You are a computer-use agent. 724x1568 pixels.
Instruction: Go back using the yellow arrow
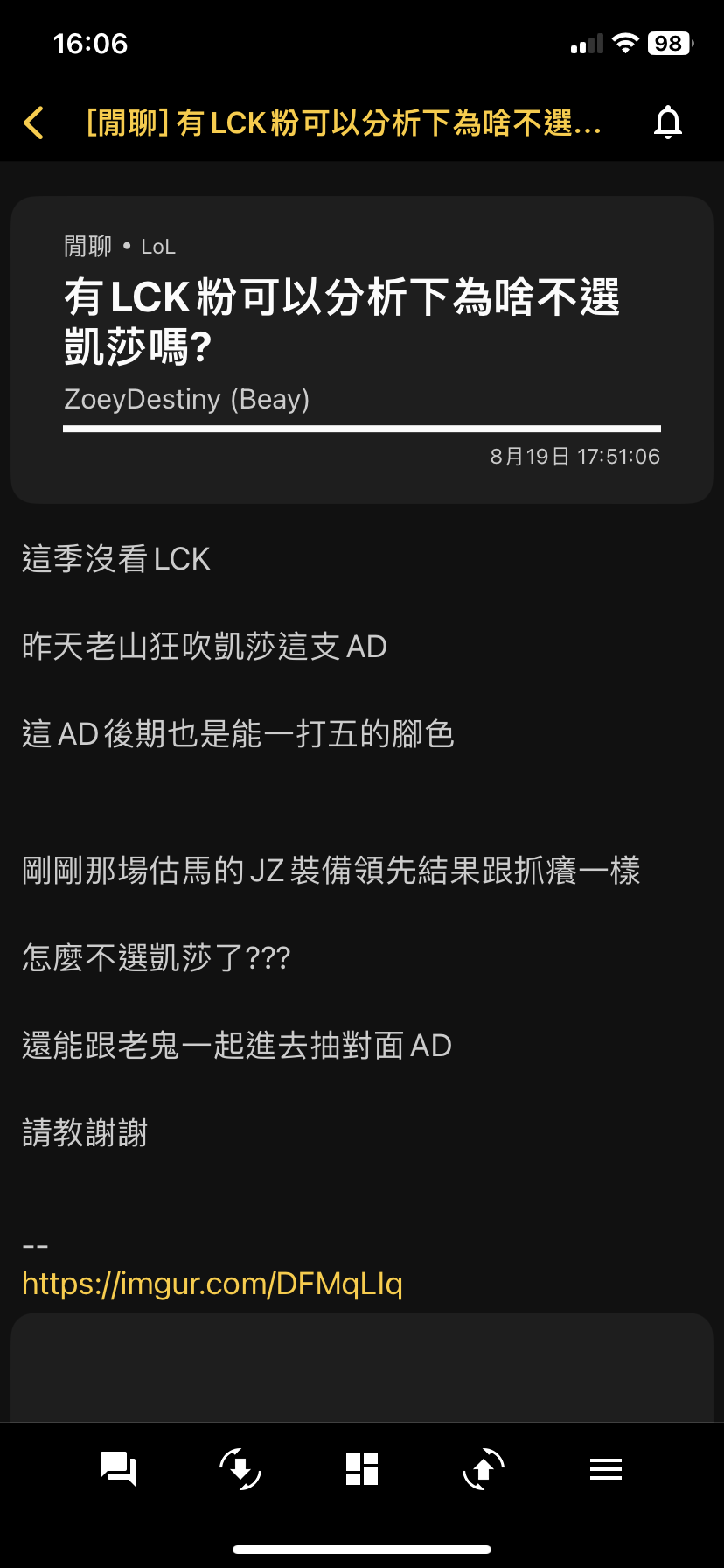pyautogui.click(x=34, y=123)
